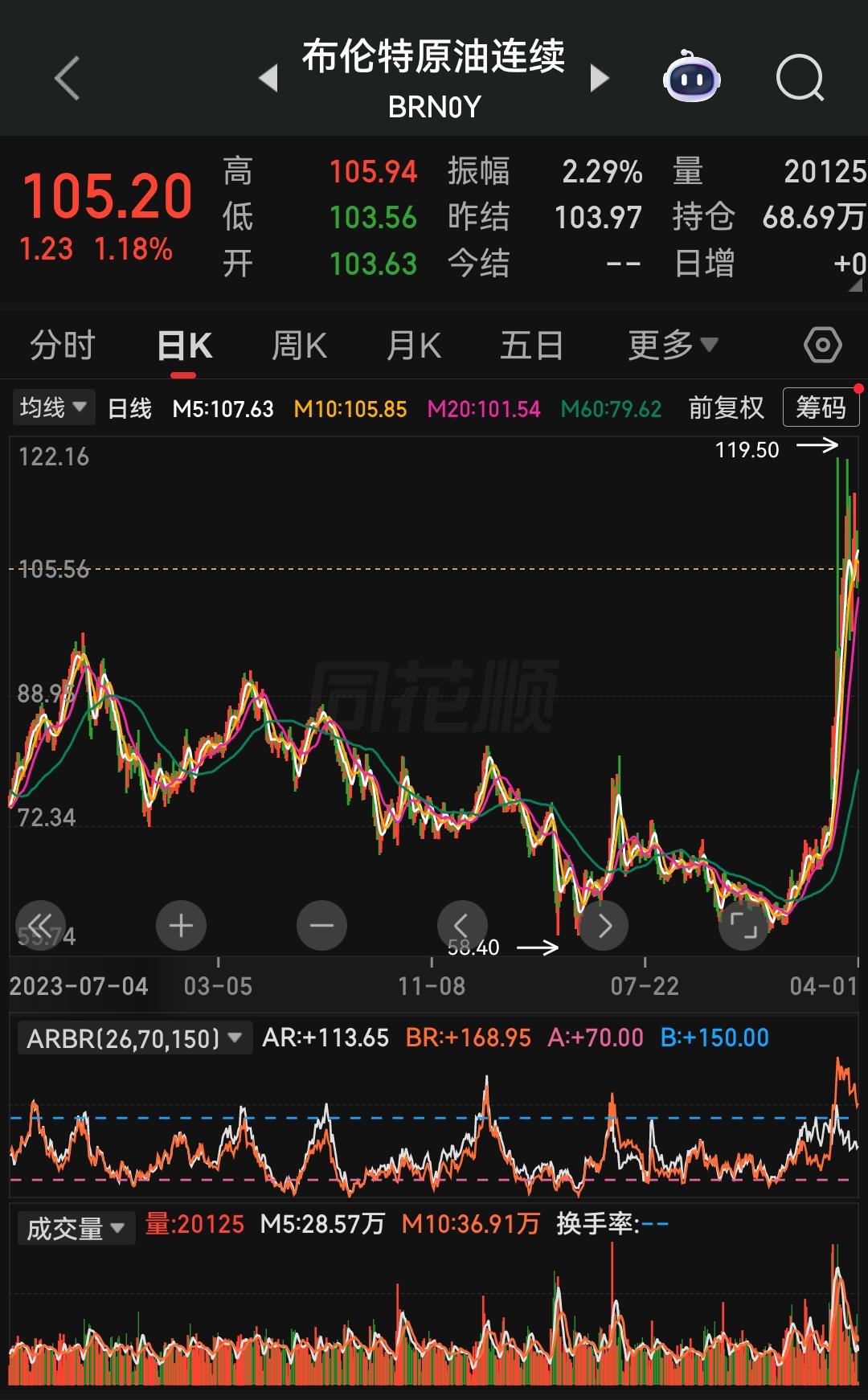Step chart forward with the right arrow icon
The width and height of the screenshot is (868, 1400).
604,925
